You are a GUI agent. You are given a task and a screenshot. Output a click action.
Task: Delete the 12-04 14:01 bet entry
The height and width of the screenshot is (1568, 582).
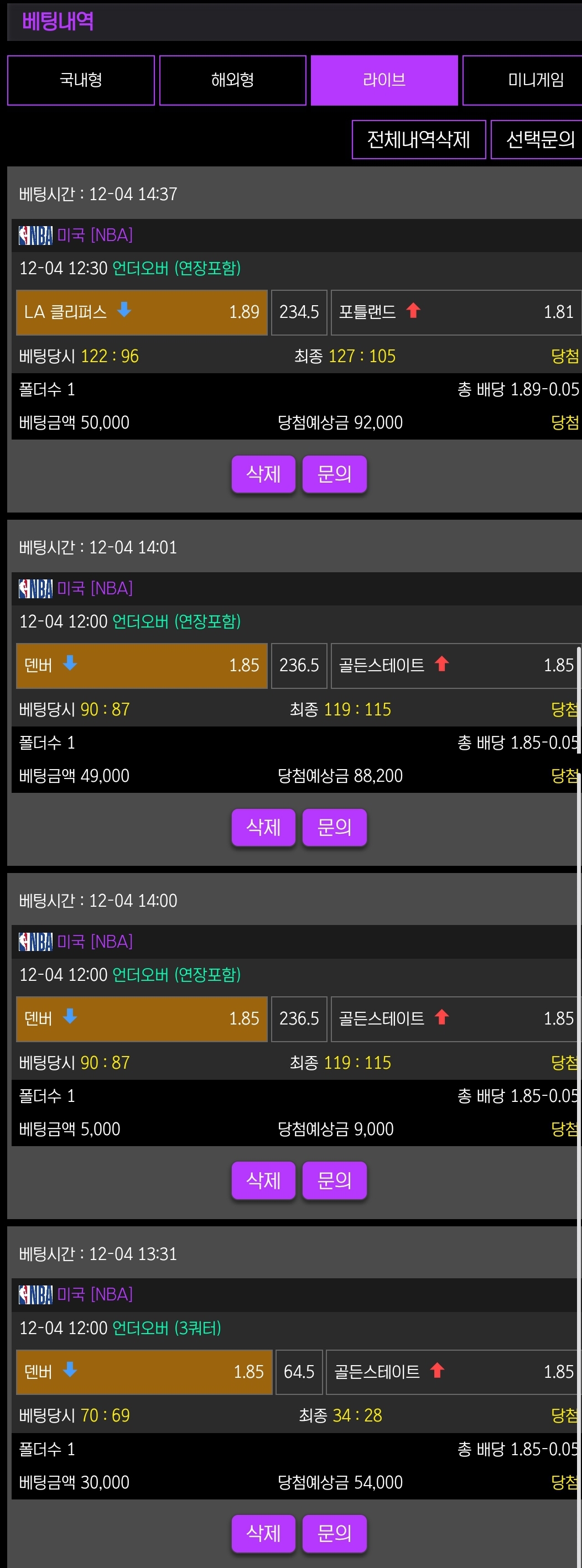(263, 827)
